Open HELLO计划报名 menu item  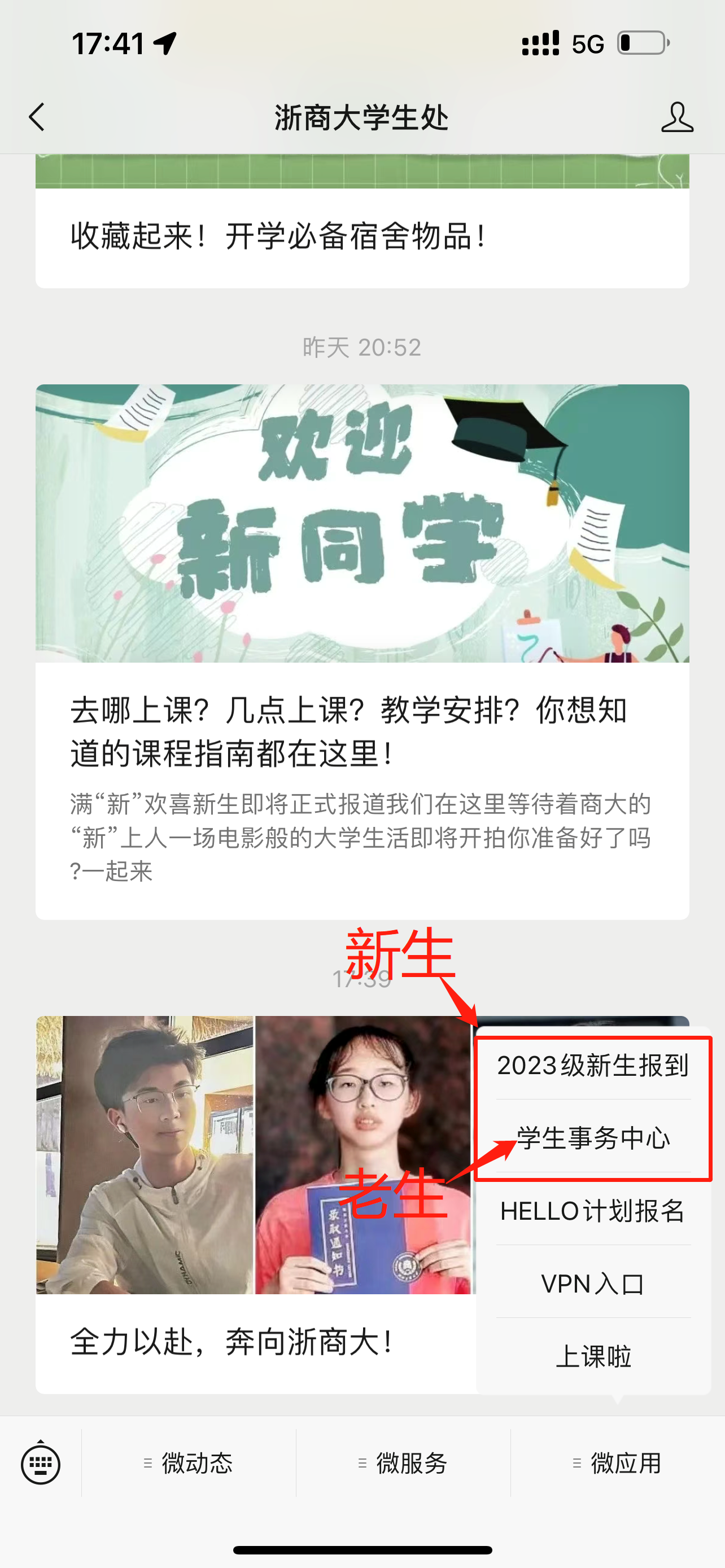click(x=593, y=1211)
